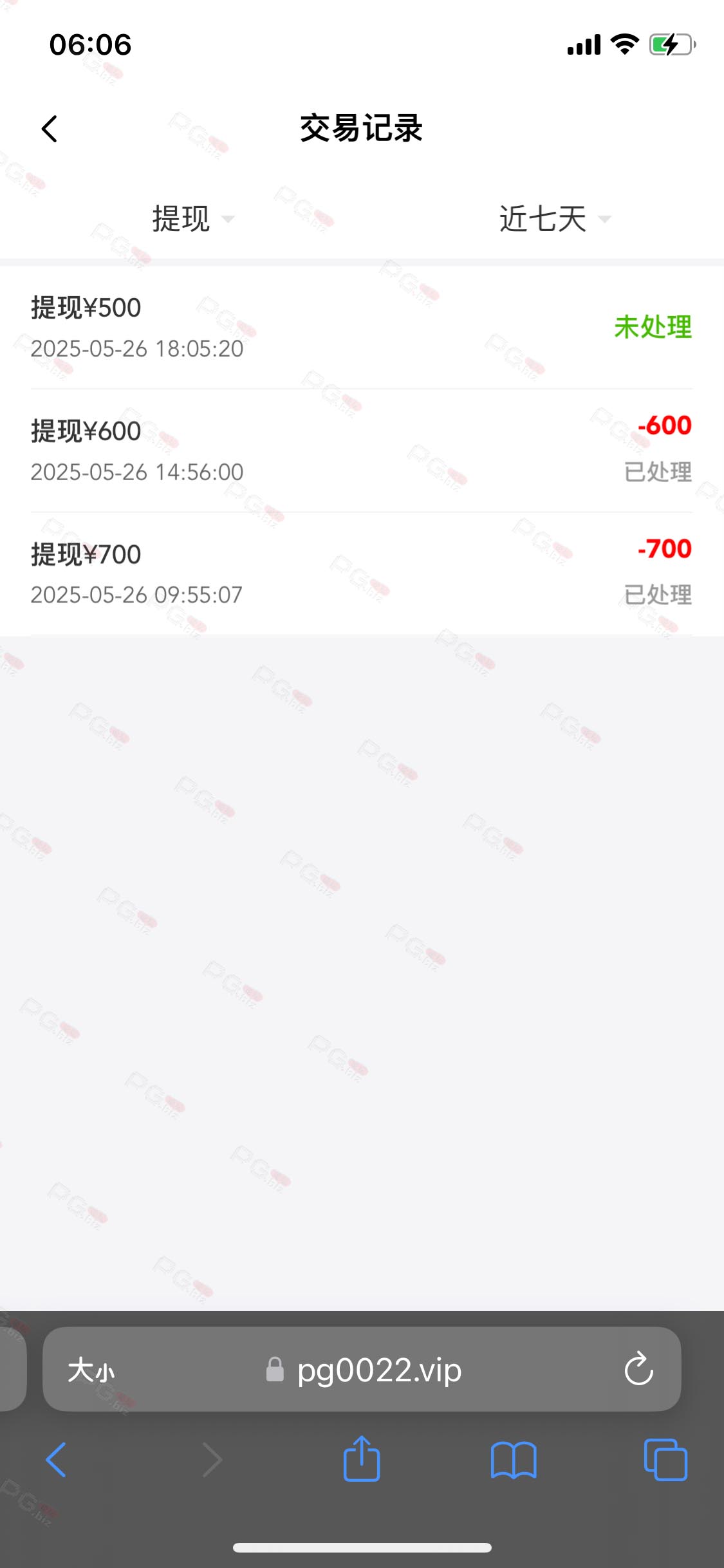Open Safari bookmarks
This screenshot has width=724, height=1568.
point(514,1460)
